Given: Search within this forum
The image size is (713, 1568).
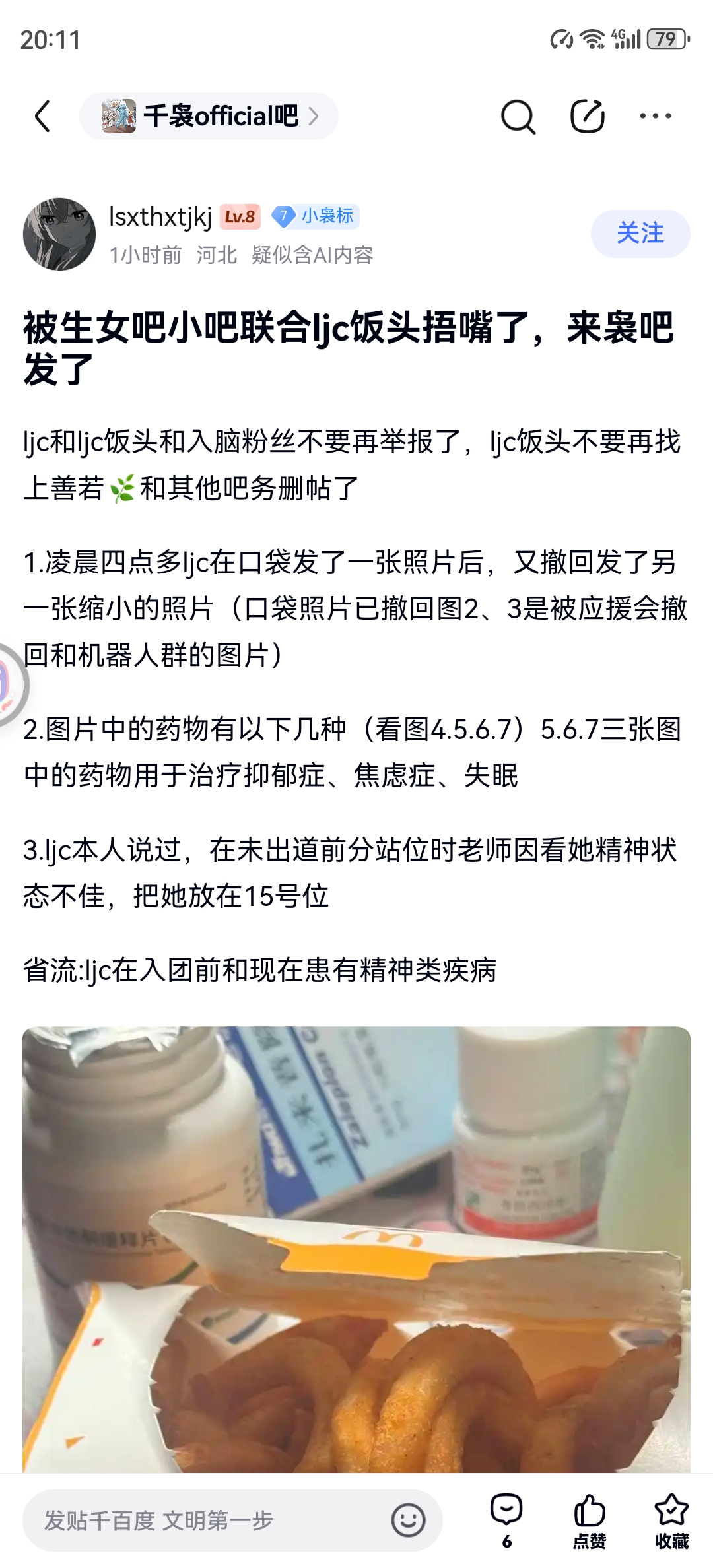Looking at the screenshot, I should tap(518, 117).
